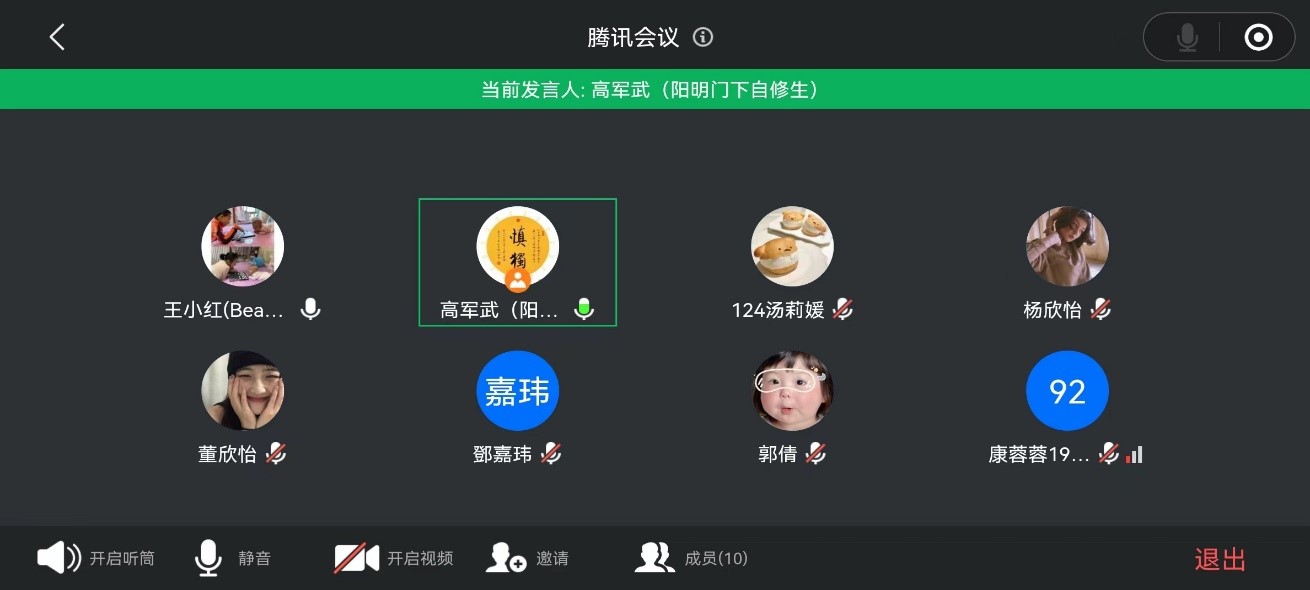Open the meeting info icon beside 腾讯会议
1310x590 pixels.
click(x=703, y=38)
